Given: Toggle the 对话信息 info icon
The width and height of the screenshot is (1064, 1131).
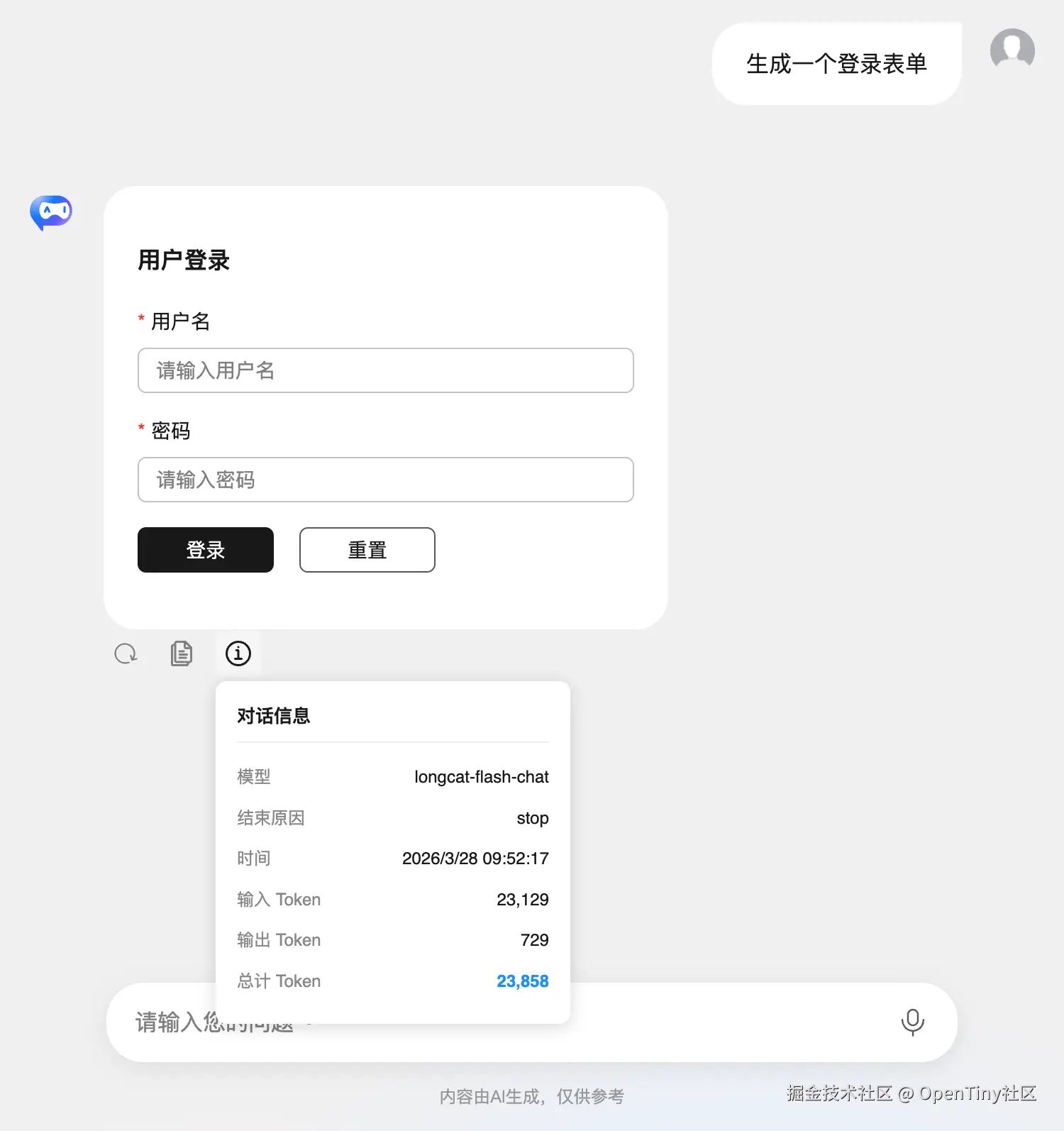Looking at the screenshot, I should 238,653.
